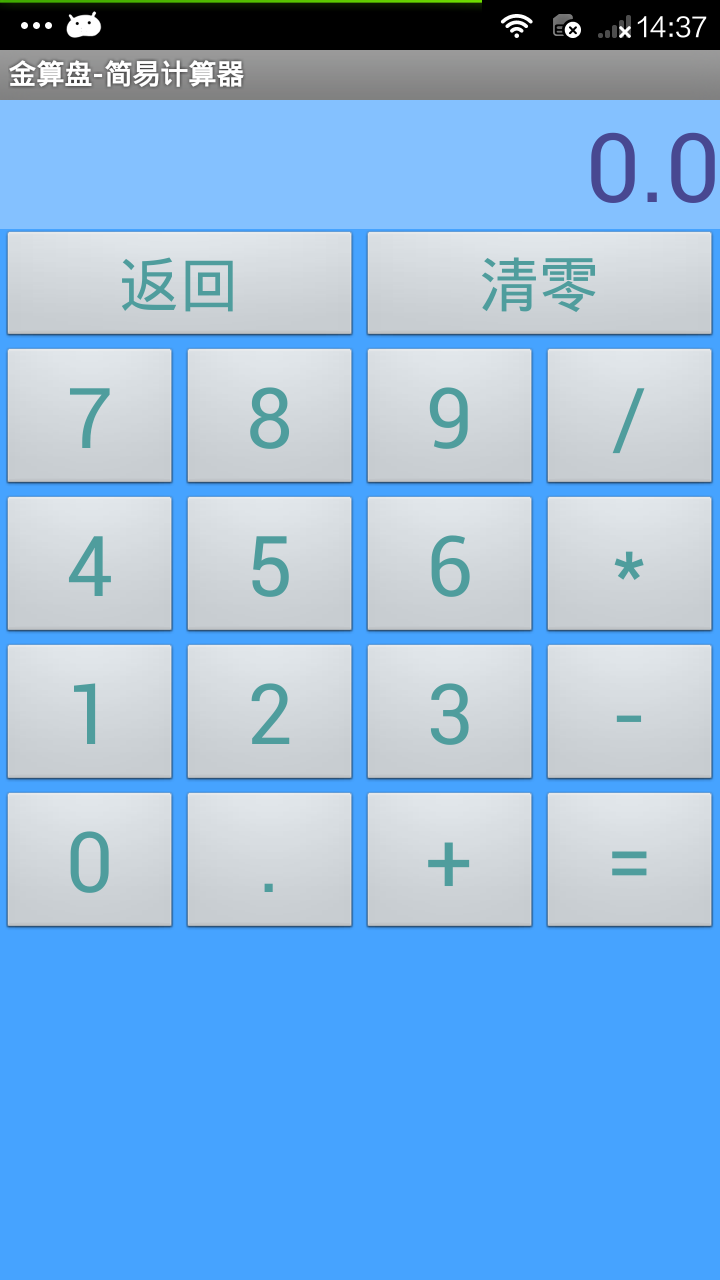The image size is (720, 1280).
Task: Calculate the result with equals
Action: click(x=630, y=859)
